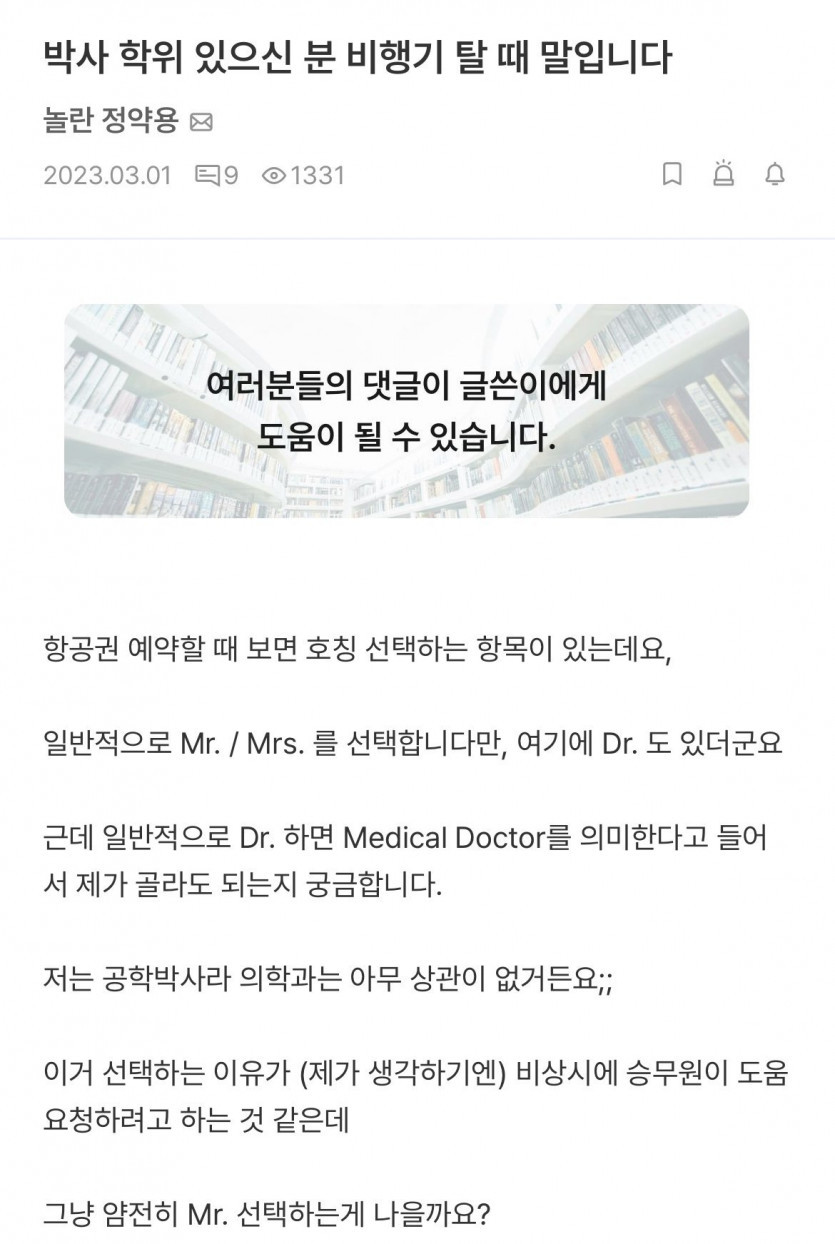This screenshot has height=1244, width=835.
Task: Turn on post notifications bell
Action: [775, 175]
